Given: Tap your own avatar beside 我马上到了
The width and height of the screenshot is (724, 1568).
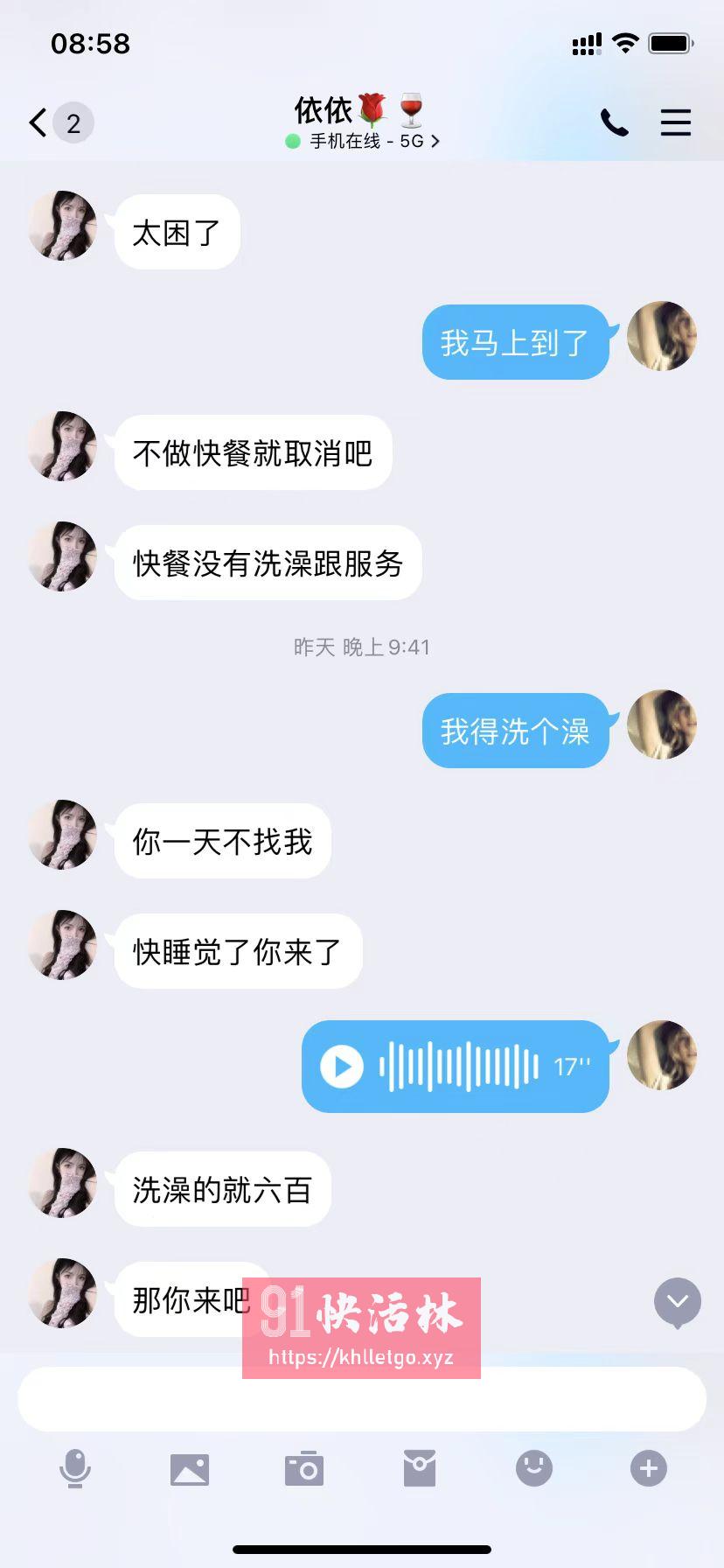Looking at the screenshot, I should [x=662, y=337].
